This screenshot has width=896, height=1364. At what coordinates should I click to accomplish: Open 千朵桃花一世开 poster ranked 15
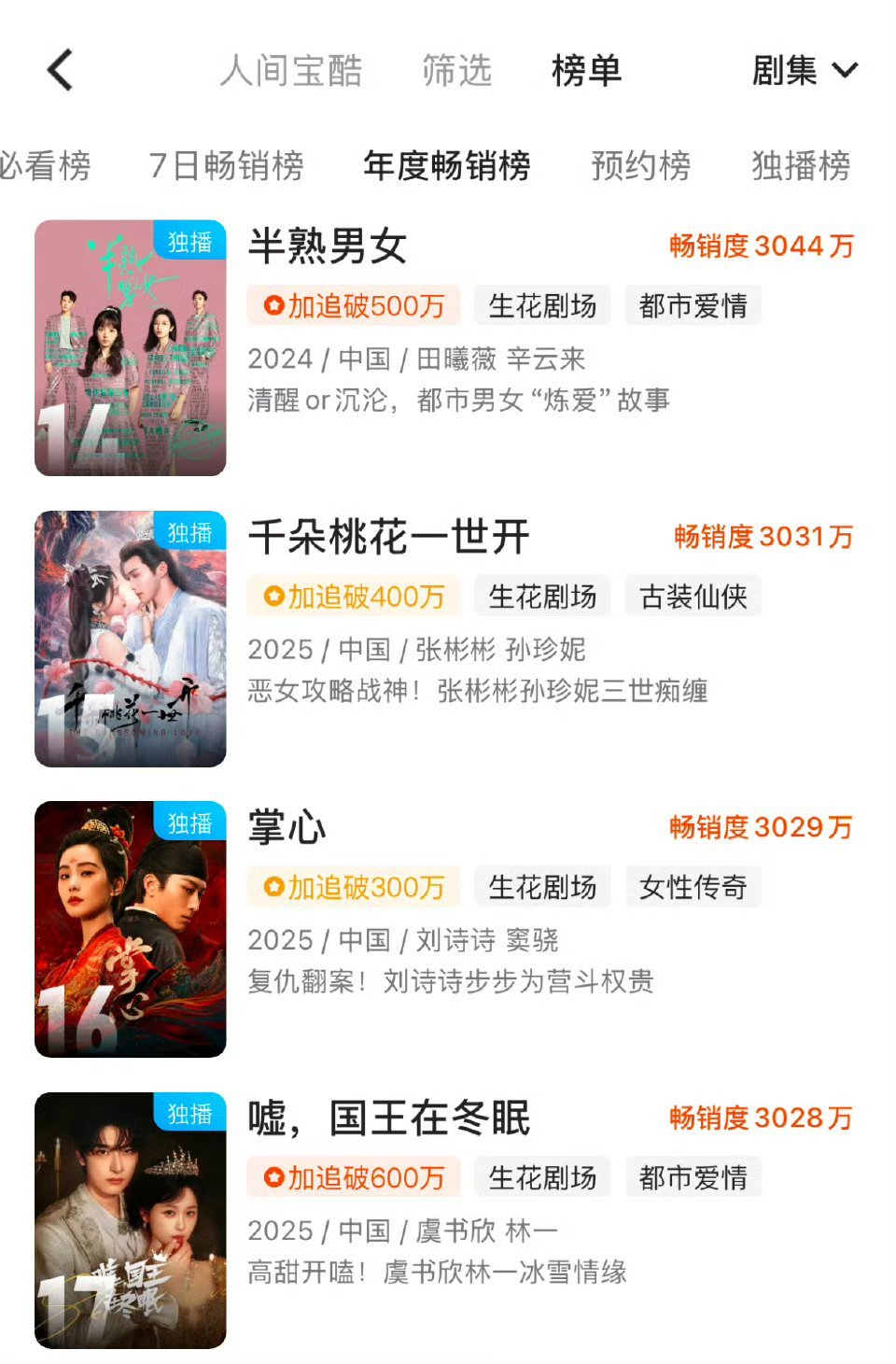click(131, 639)
